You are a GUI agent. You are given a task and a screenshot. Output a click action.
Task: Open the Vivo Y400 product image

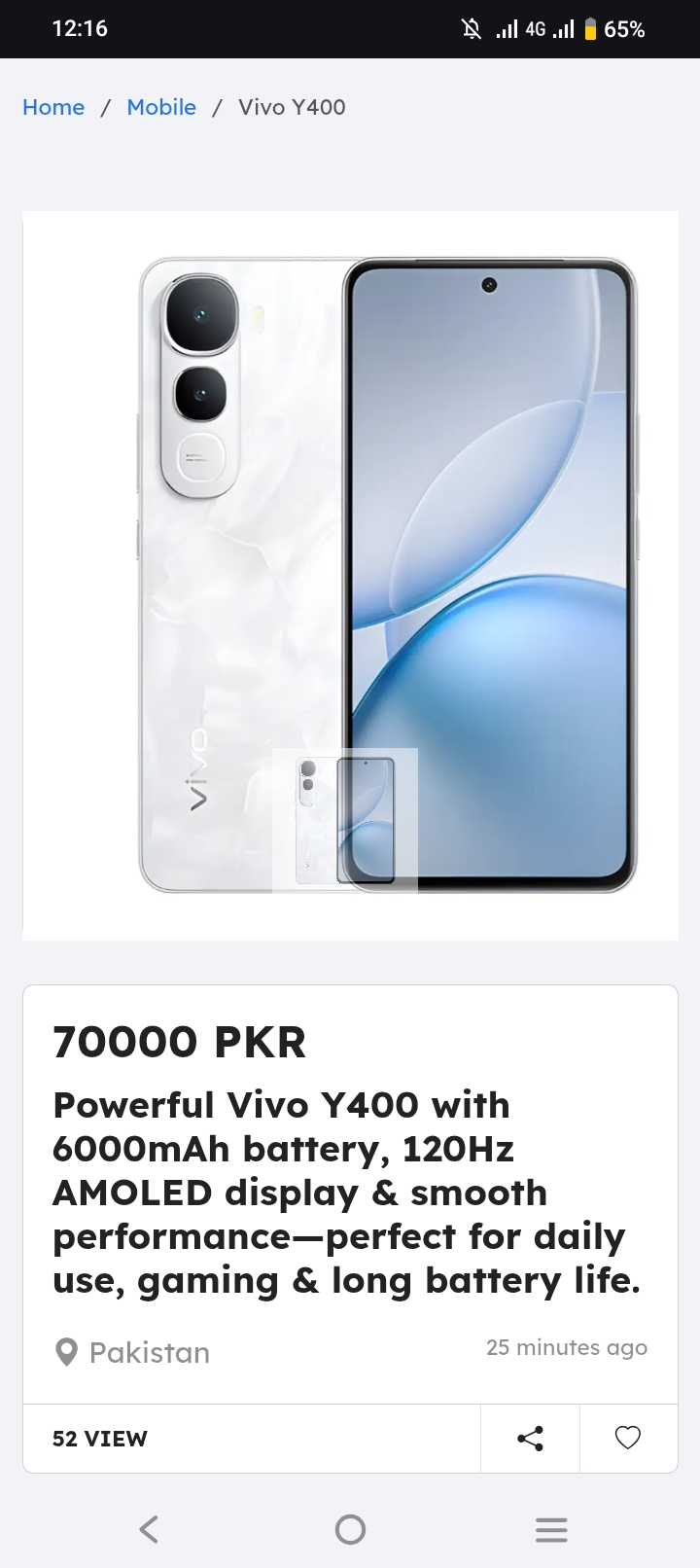[350, 575]
